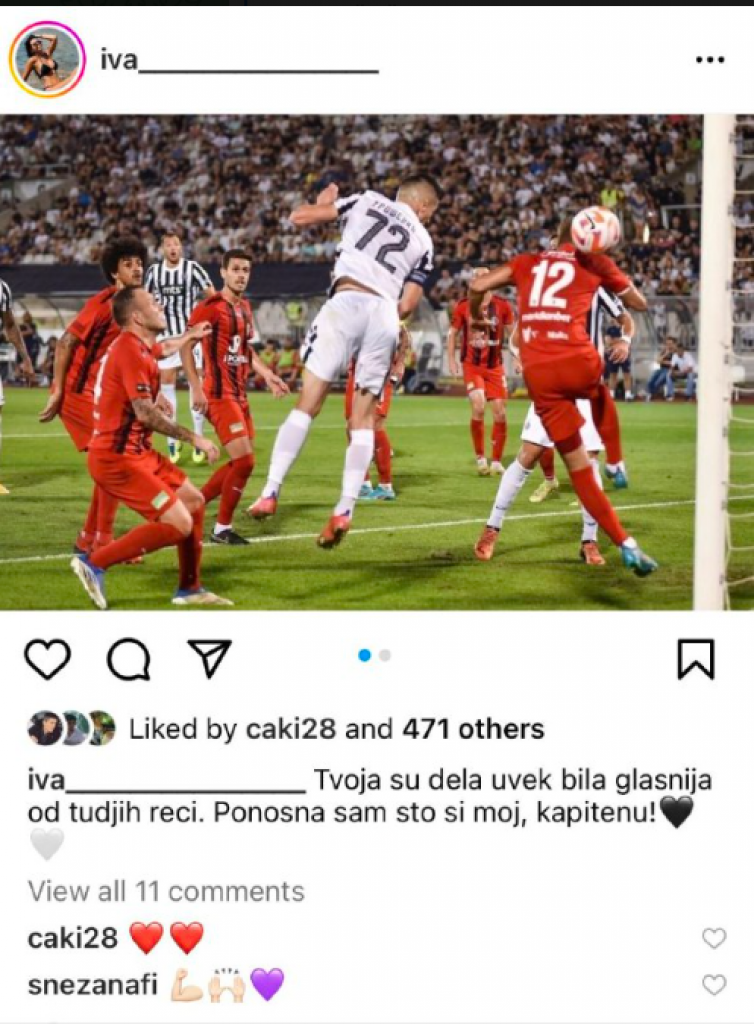Like caki28's comment

coord(713,938)
